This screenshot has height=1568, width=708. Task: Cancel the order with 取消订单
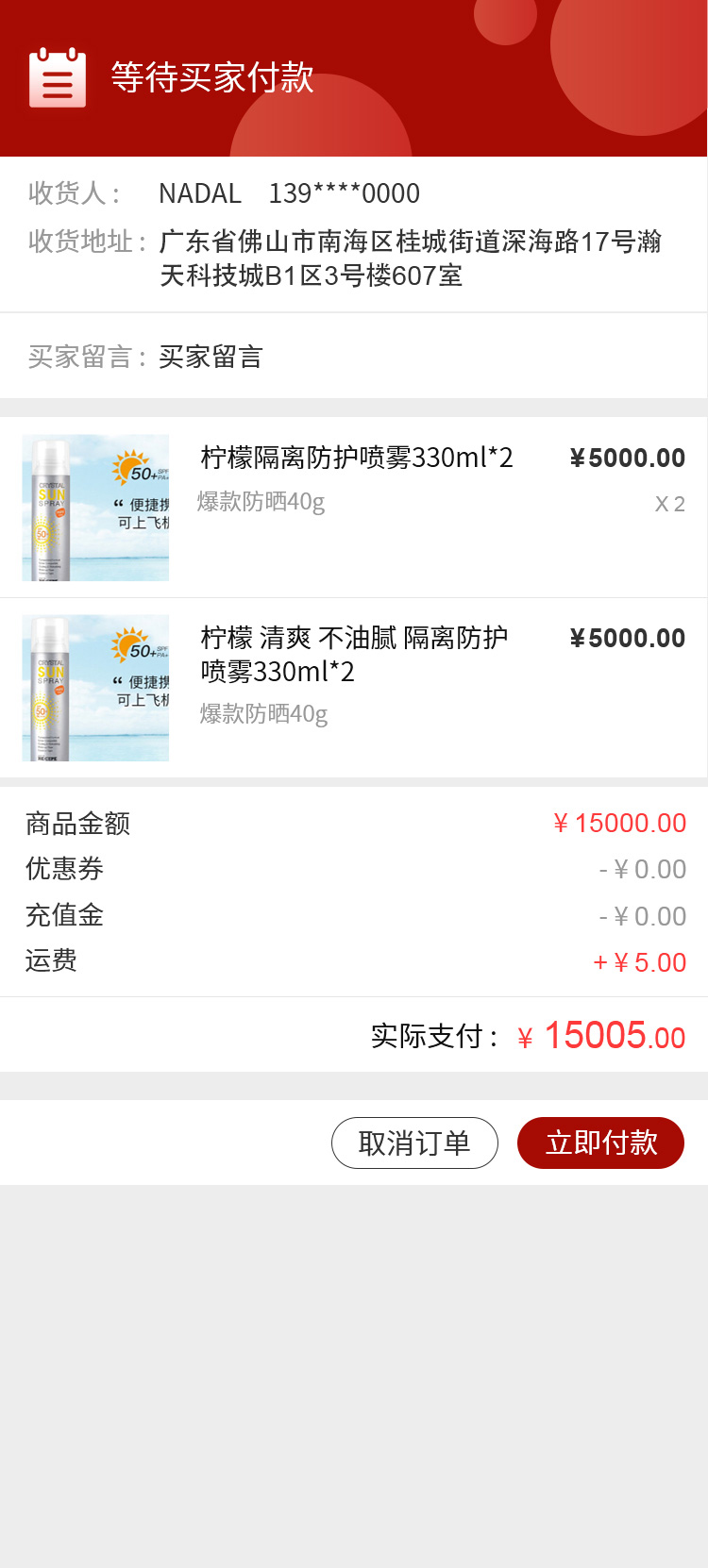[414, 1143]
